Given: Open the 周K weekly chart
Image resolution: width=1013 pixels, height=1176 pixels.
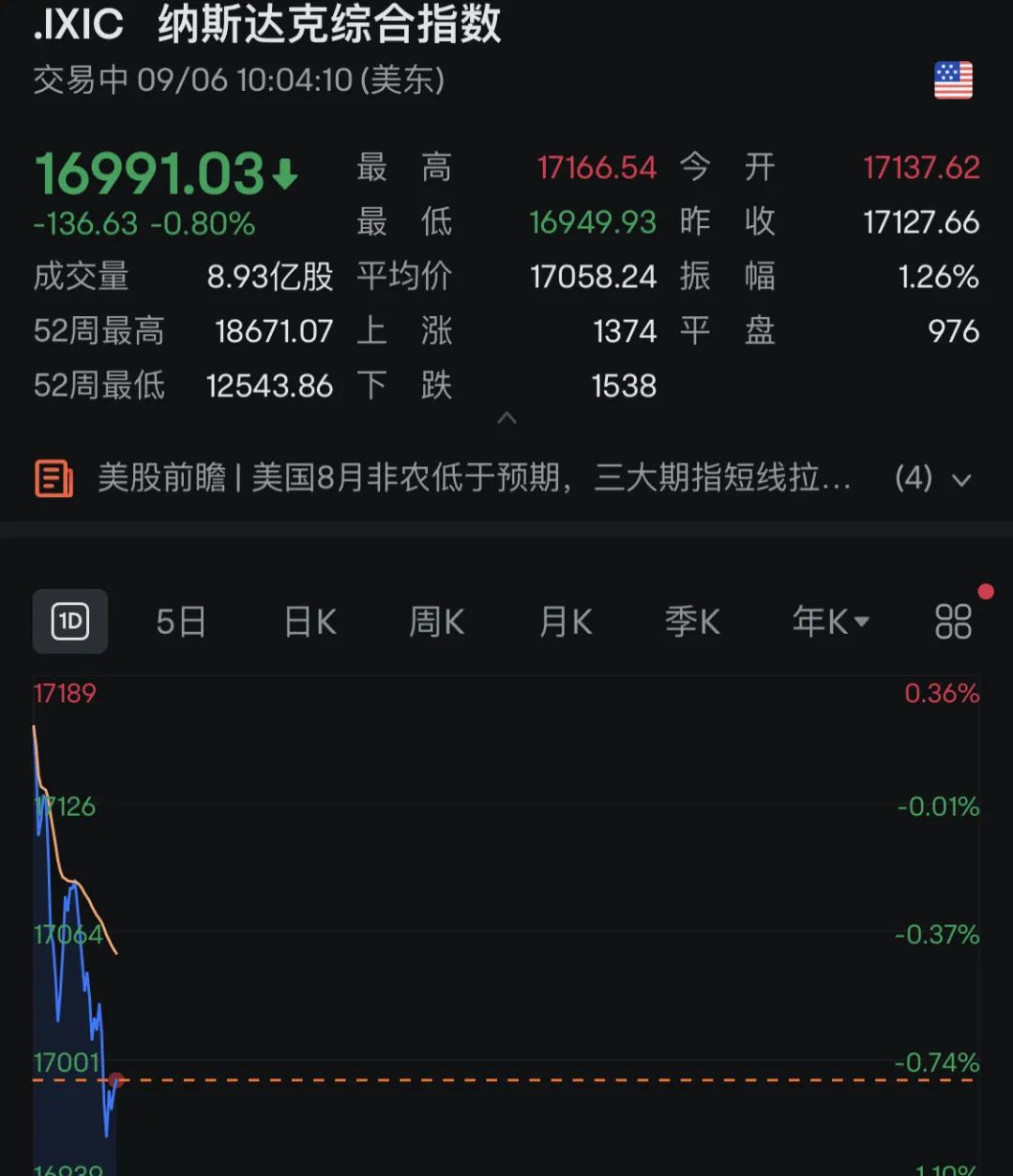Looking at the screenshot, I should [436, 621].
